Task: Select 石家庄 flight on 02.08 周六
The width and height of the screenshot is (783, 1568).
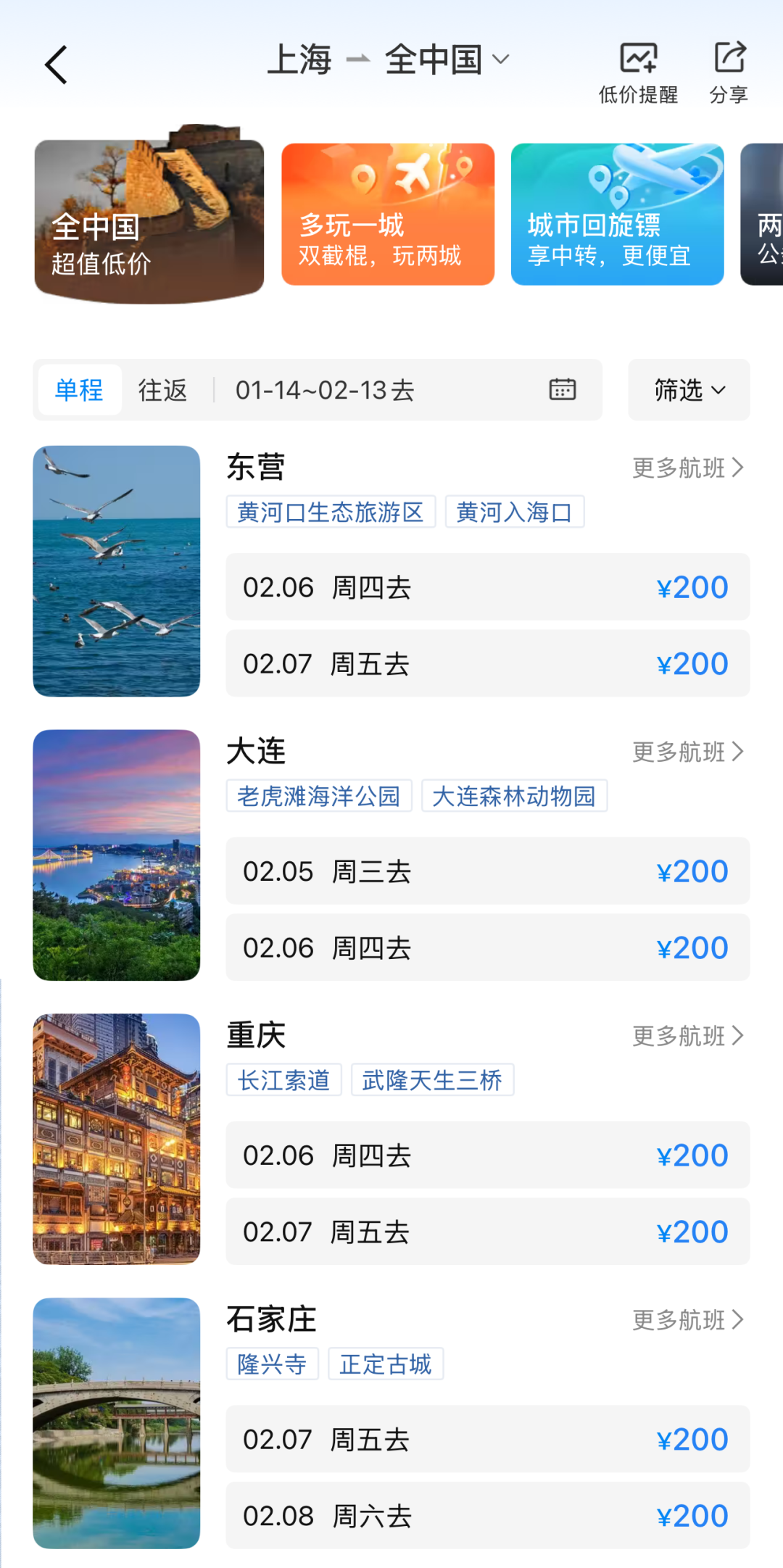Action: 487,1516
